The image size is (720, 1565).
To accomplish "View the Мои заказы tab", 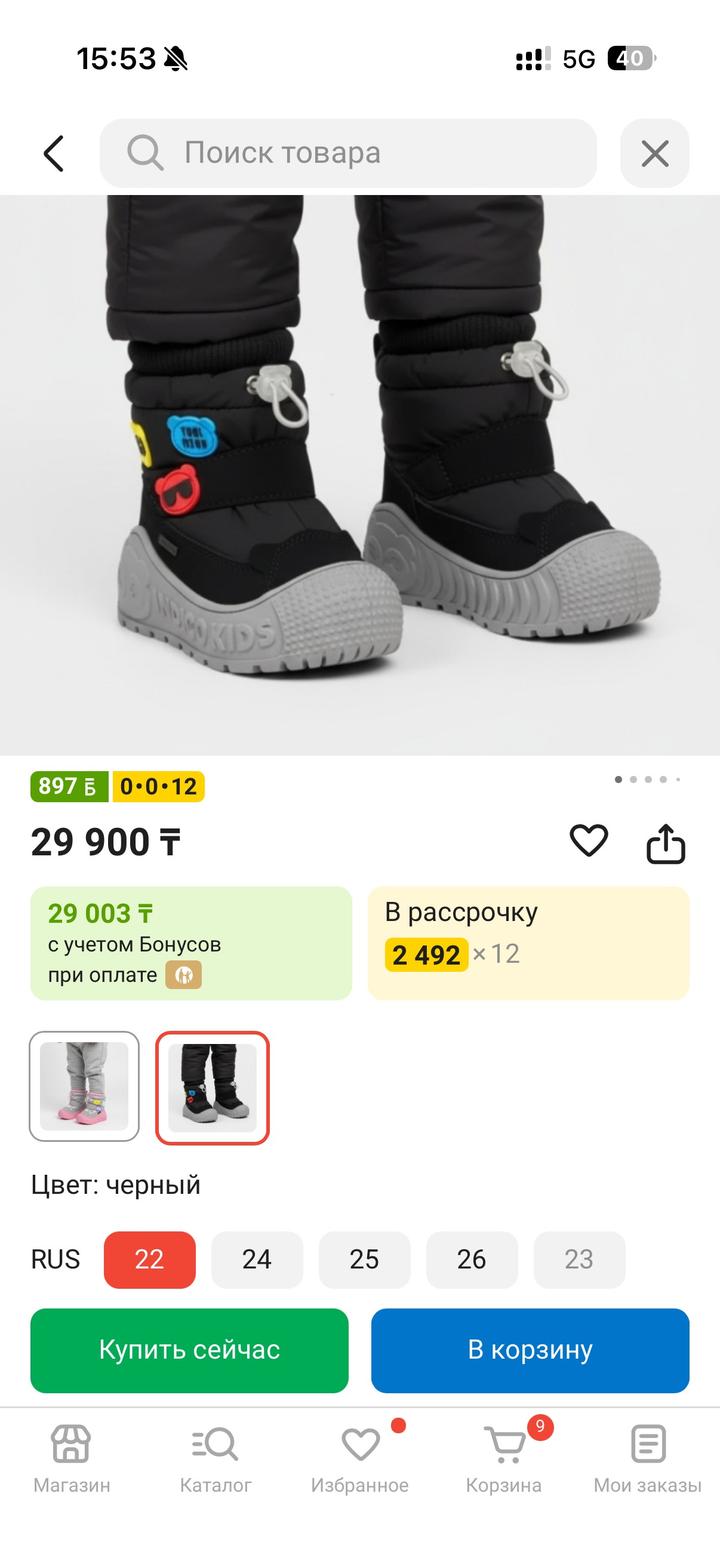I will tap(648, 1459).
